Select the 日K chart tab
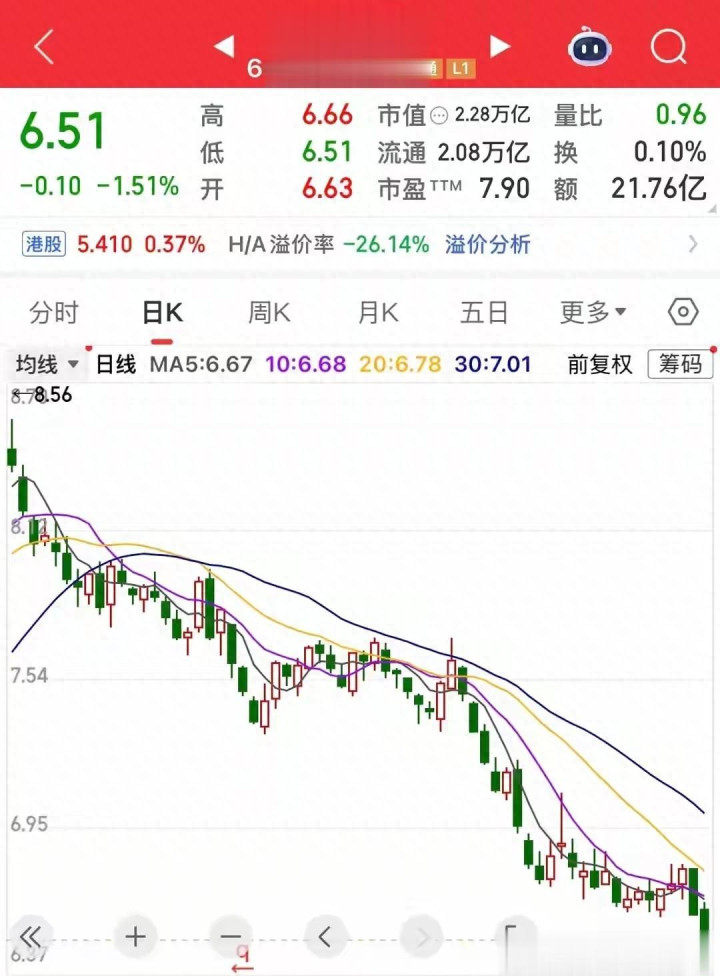The height and width of the screenshot is (976, 720). [x=162, y=313]
